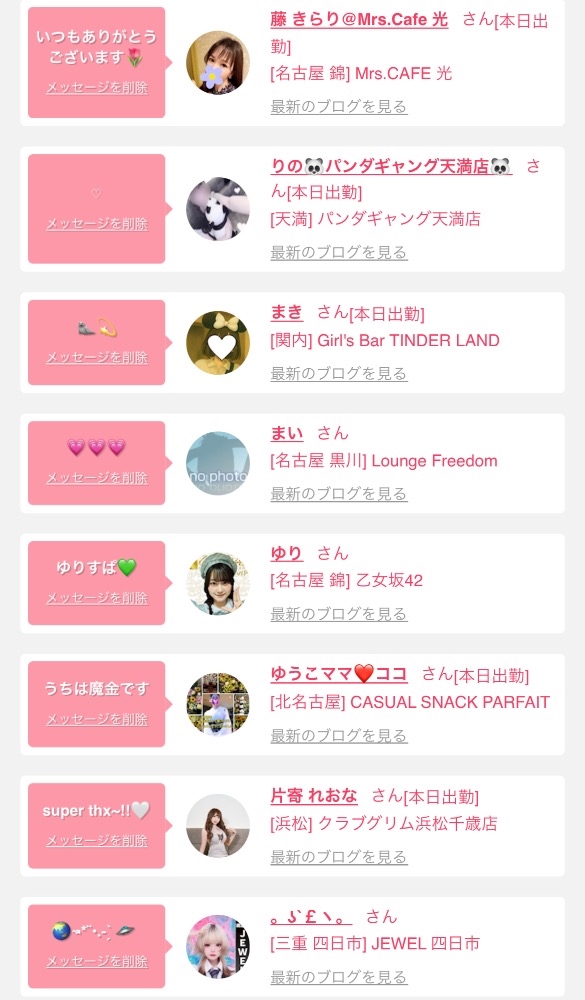View latest blog of Lounge Freedom's まい
This screenshot has height=1000, width=585.
pyautogui.click(x=339, y=494)
